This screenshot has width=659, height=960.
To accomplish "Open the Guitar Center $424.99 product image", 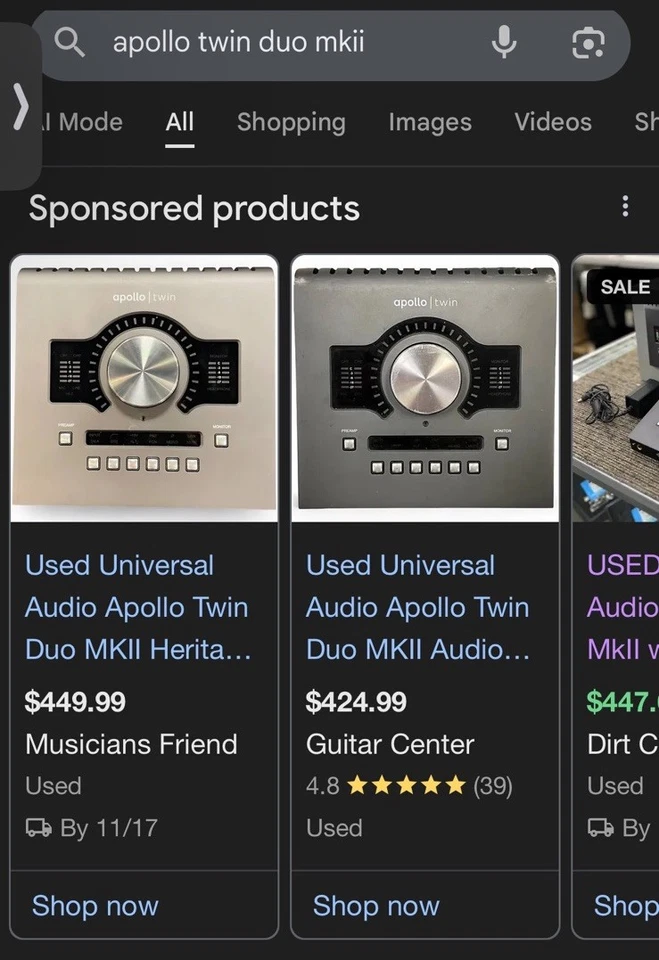I will 425,389.
